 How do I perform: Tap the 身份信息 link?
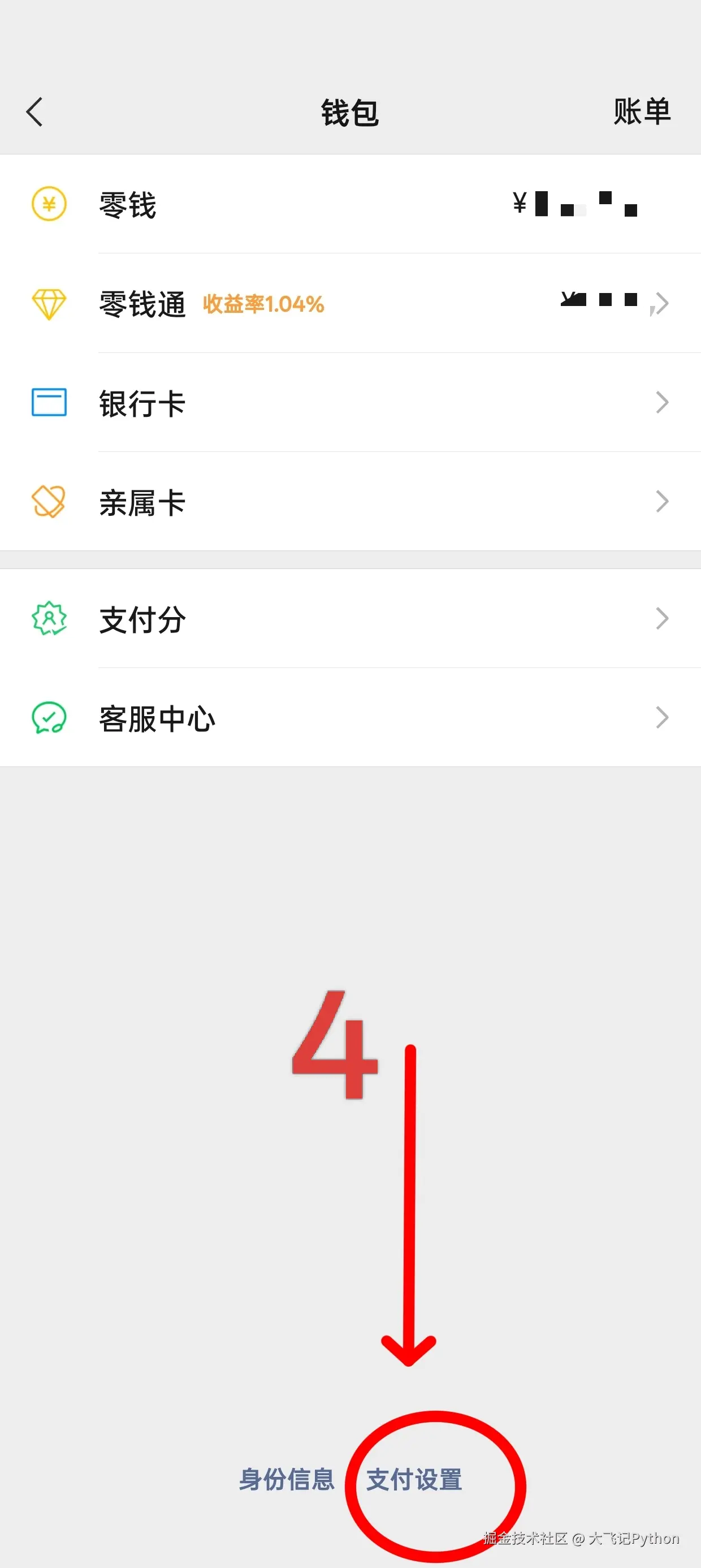pyautogui.click(x=287, y=1479)
